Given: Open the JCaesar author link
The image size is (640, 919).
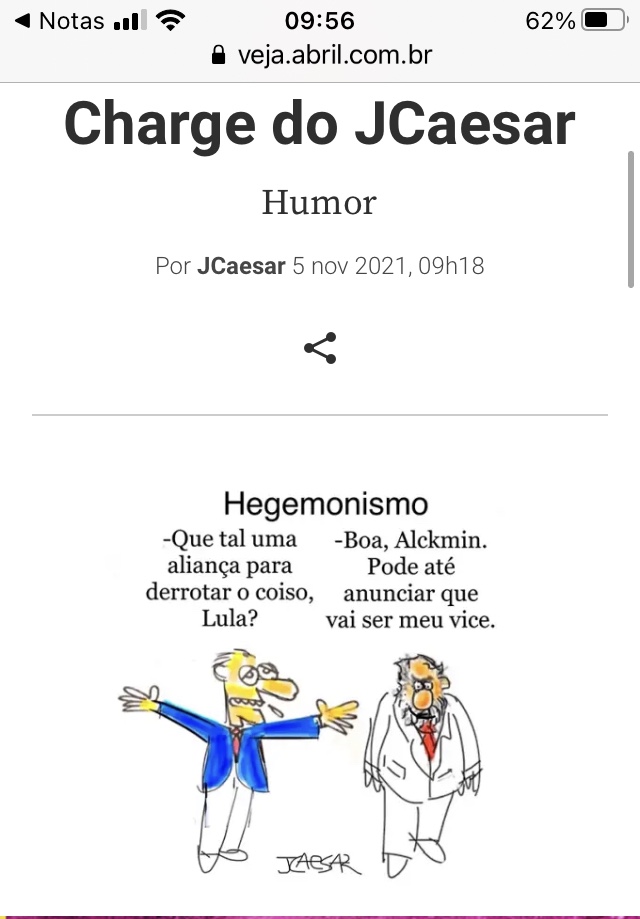Looking at the screenshot, I should coord(241,267).
